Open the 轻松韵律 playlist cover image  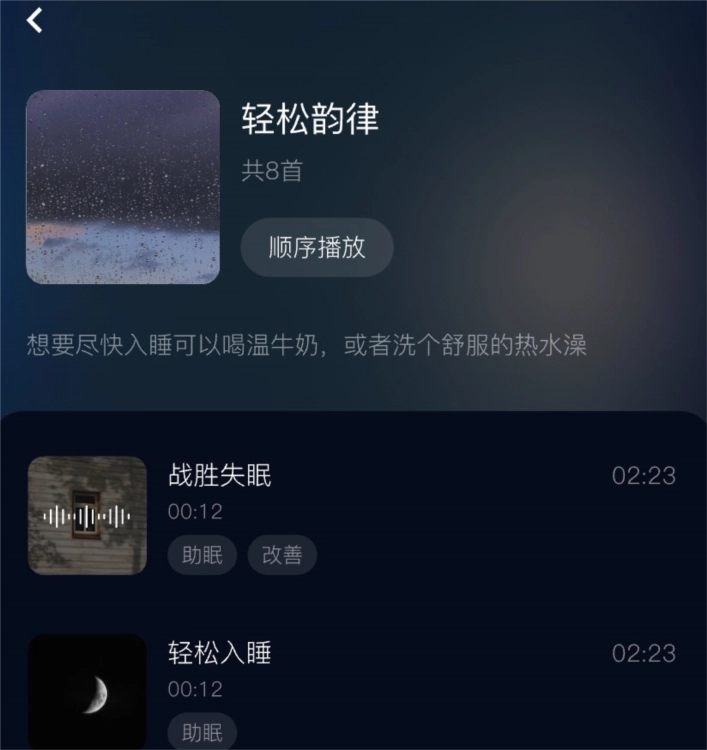click(122, 187)
